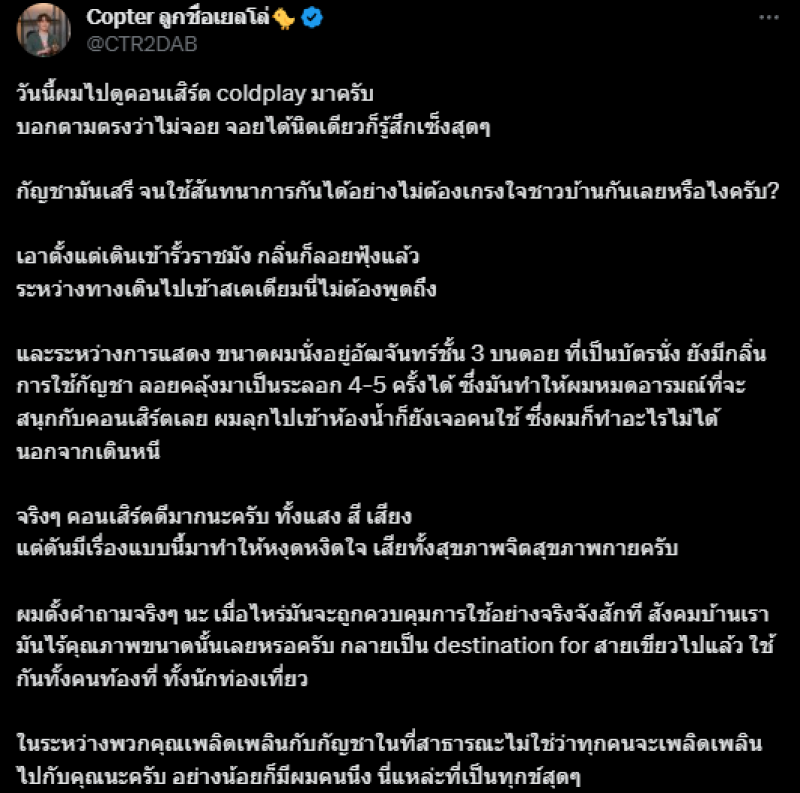The width and height of the screenshot is (800, 793).
Task: Open the post's three-dot overflow menu
Action: [x=766, y=19]
